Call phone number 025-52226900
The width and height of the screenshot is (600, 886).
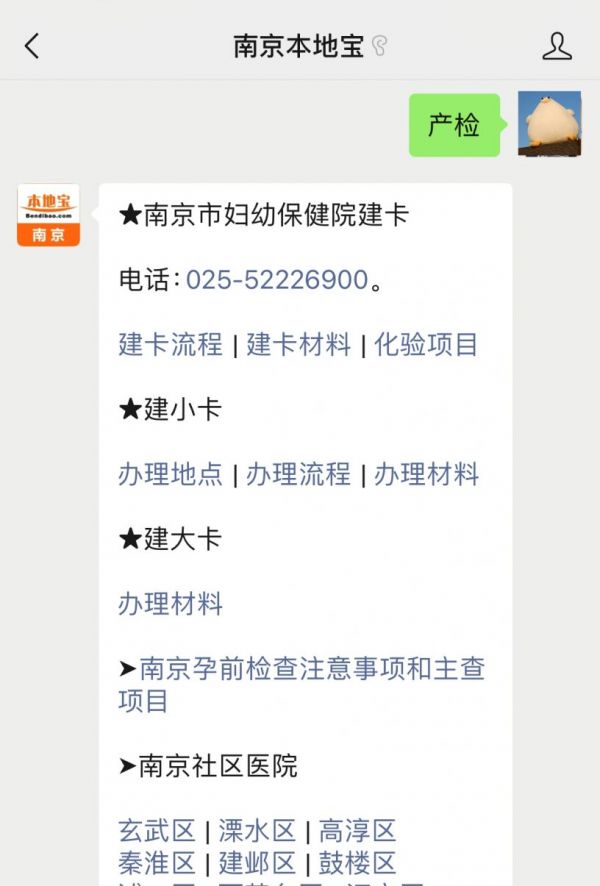pos(277,280)
